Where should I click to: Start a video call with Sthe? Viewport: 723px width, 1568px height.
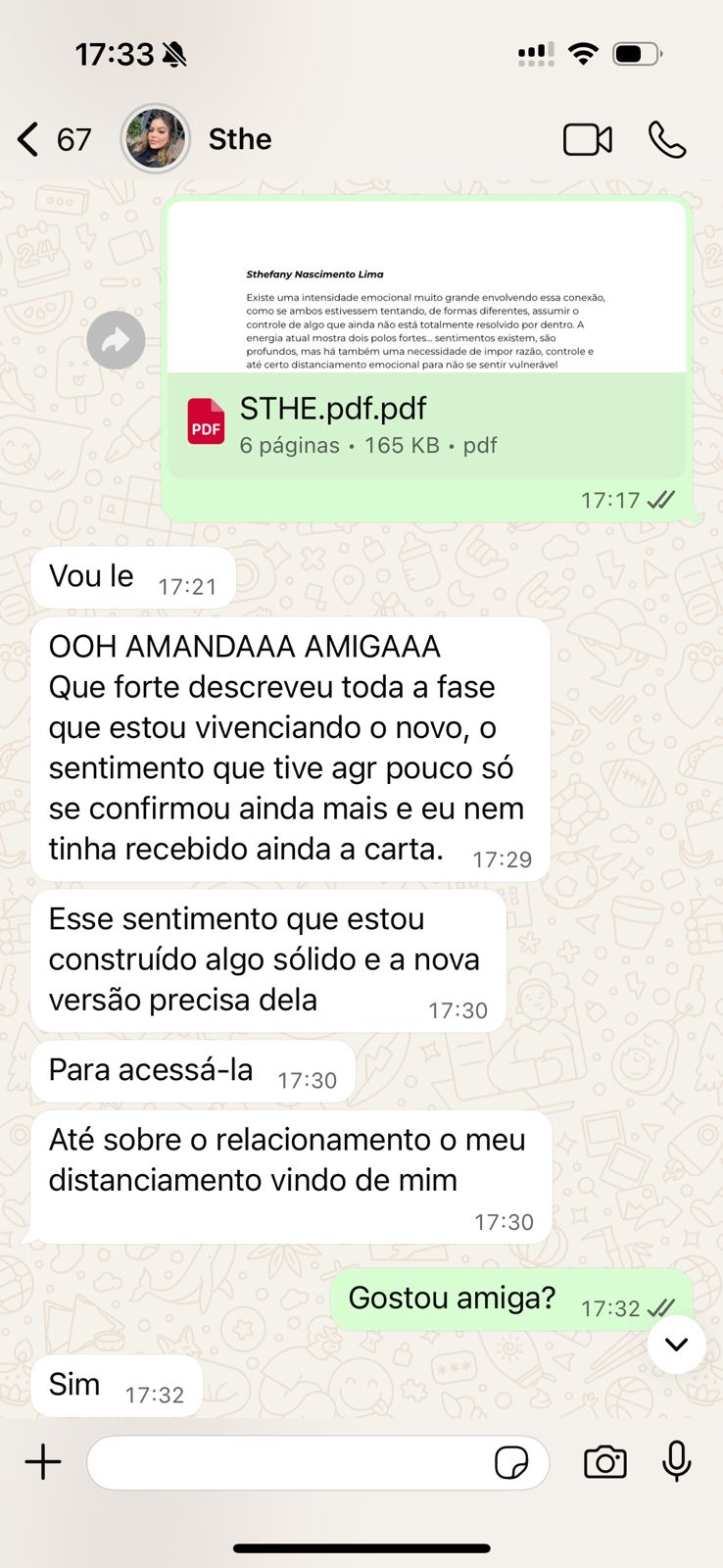click(588, 140)
